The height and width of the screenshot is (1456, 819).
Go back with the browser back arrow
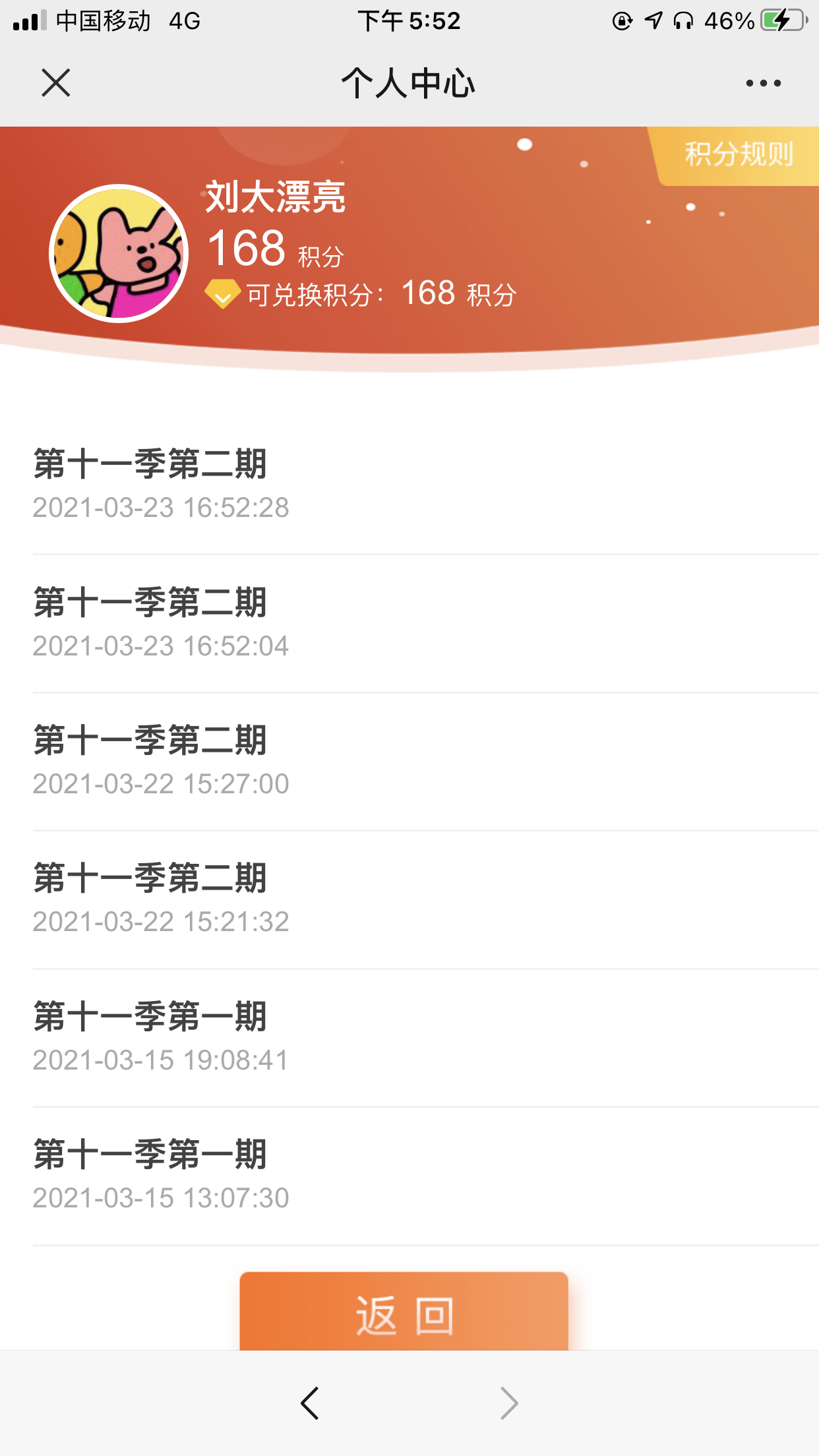(x=310, y=1403)
